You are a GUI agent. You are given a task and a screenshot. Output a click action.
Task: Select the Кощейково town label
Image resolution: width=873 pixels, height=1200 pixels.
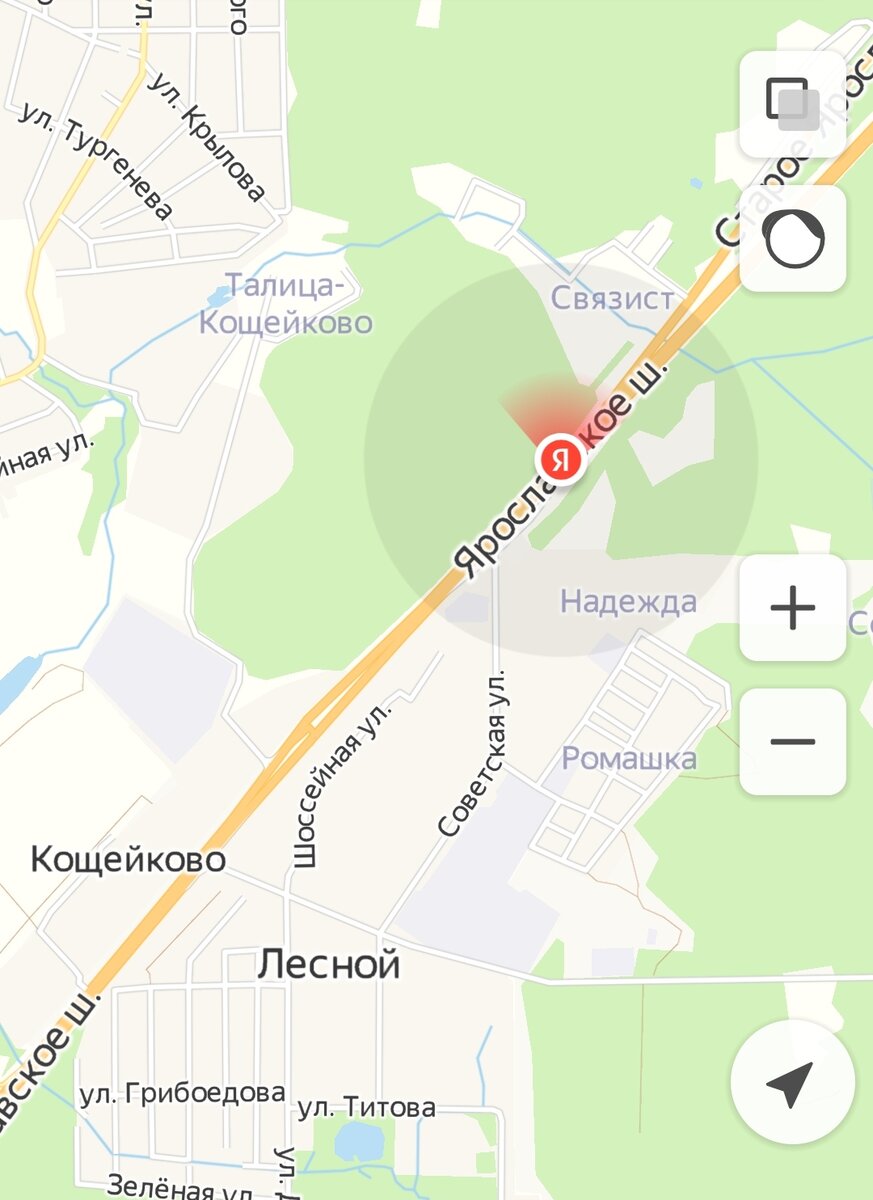(128, 859)
